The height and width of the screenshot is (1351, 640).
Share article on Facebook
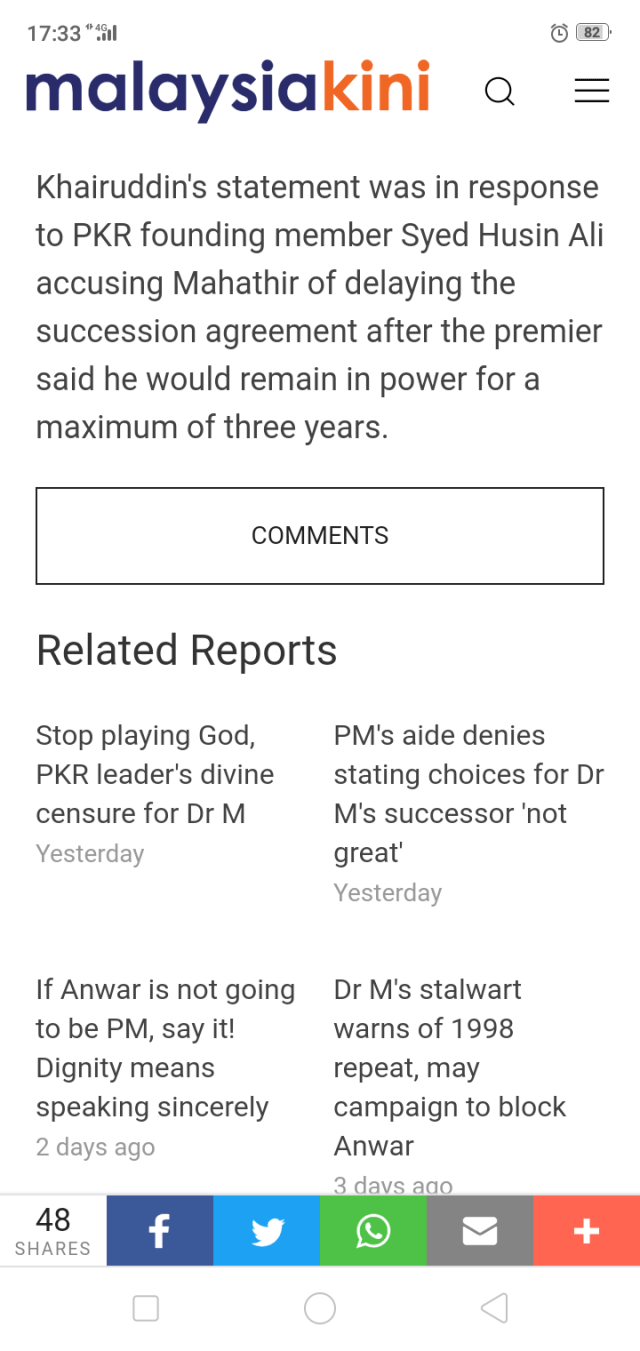click(159, 1231)
